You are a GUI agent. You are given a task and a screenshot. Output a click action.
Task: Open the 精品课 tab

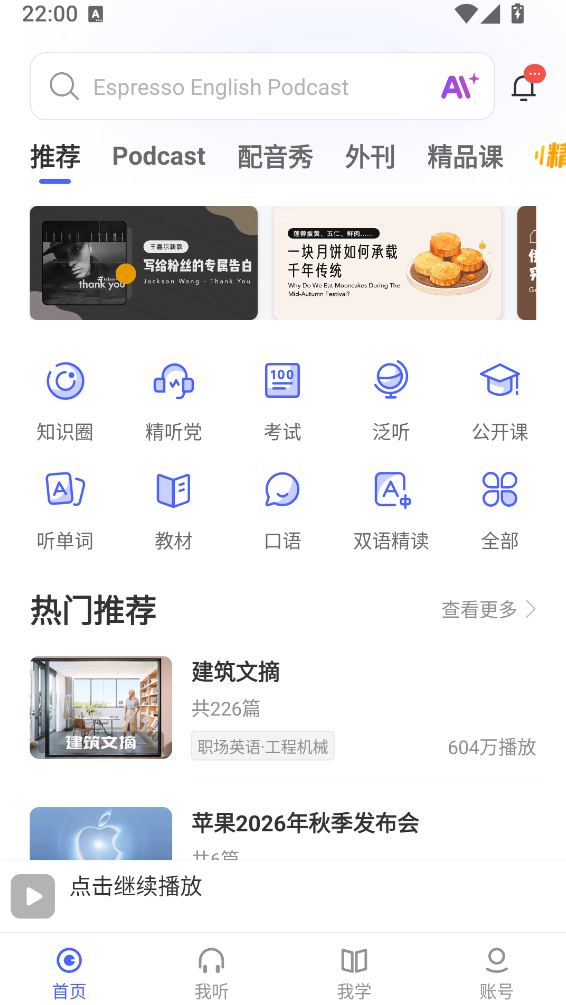(465, 156)
